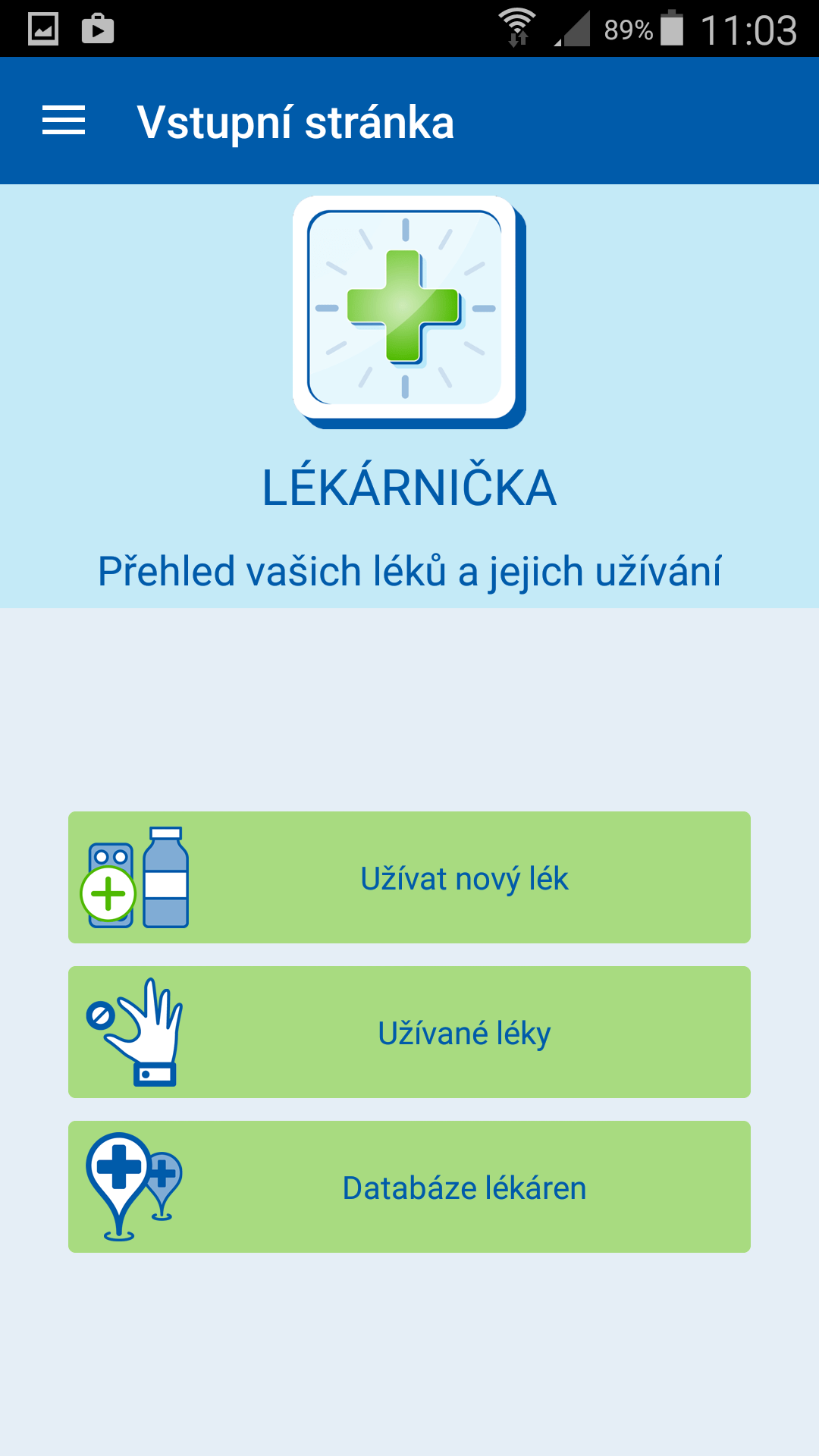The image size is (819, 1456).
Task: Open Databáze lékáren
Action: (x=409, y=1187)
